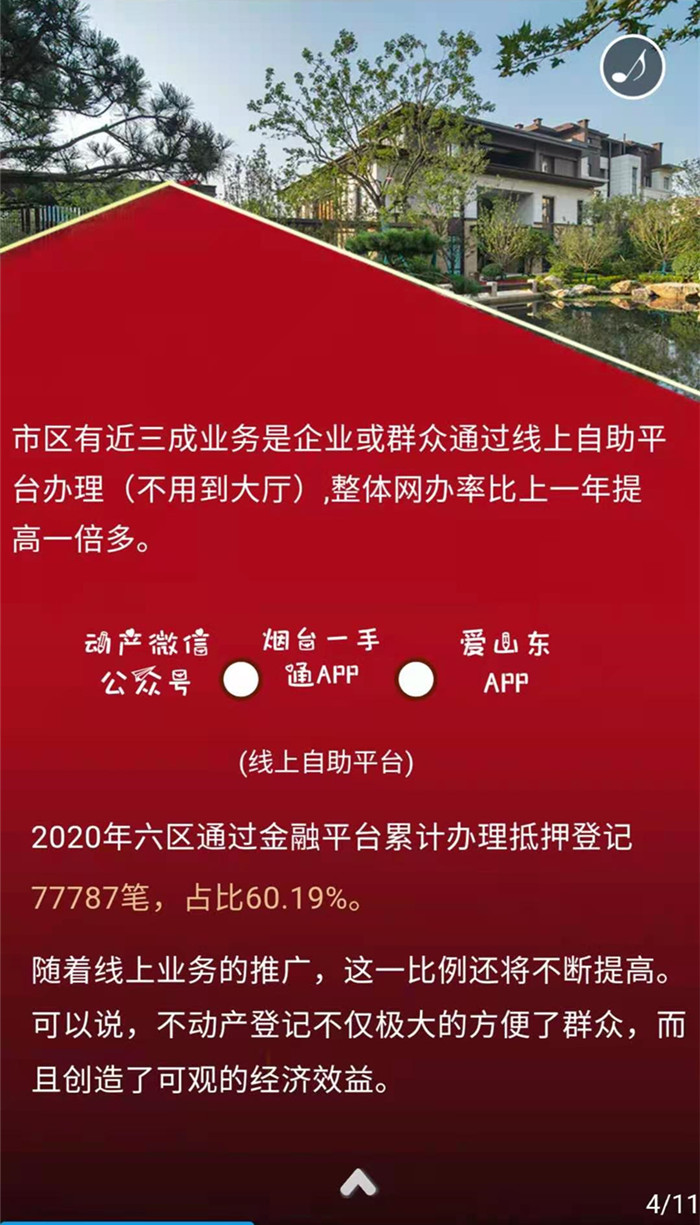Toggle the background music icon
Image resolution: width=700 pixels, height=1225 pixels.
click(x=632, y=66)
